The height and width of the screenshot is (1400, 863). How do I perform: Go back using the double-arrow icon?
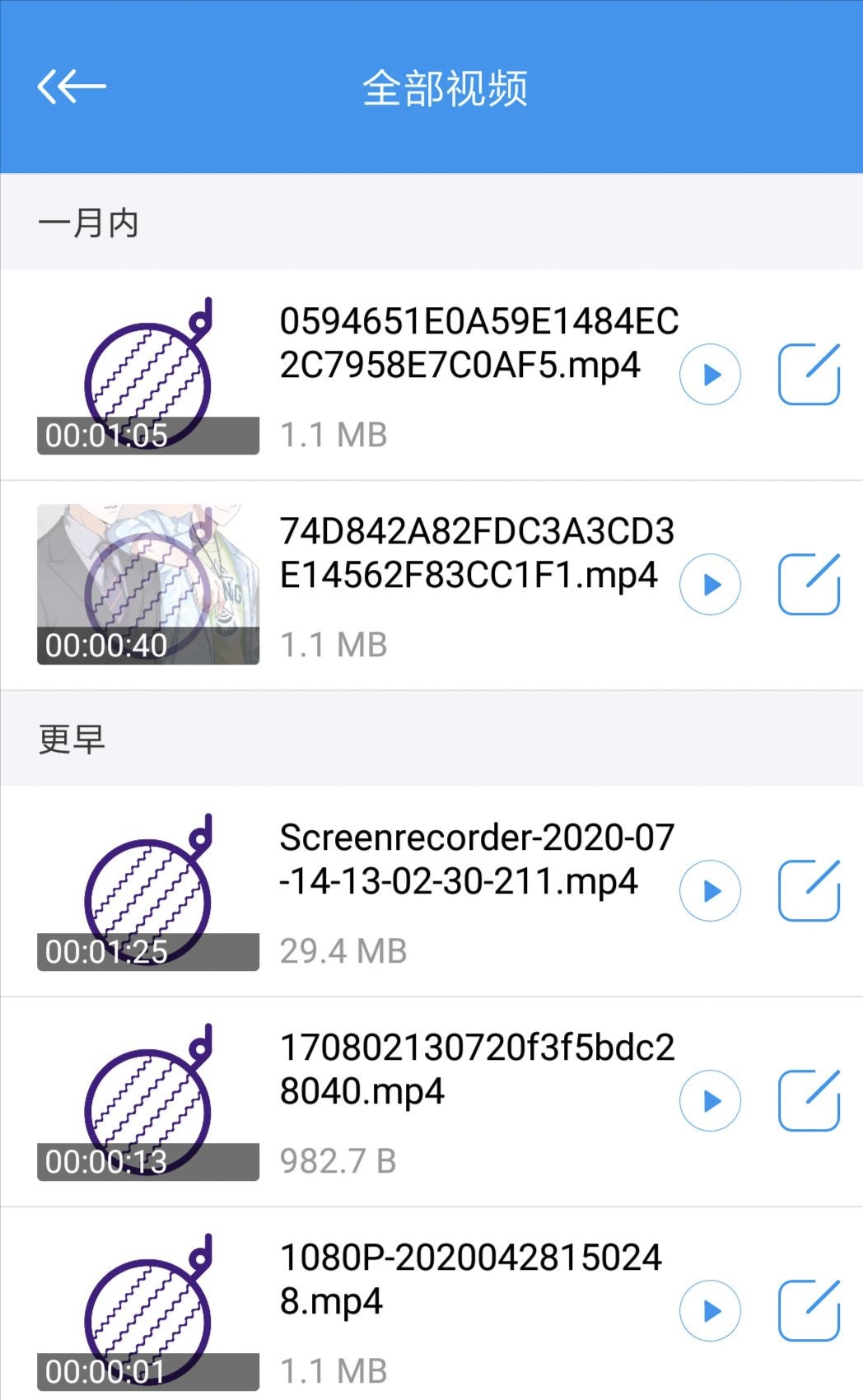point(72,86)
